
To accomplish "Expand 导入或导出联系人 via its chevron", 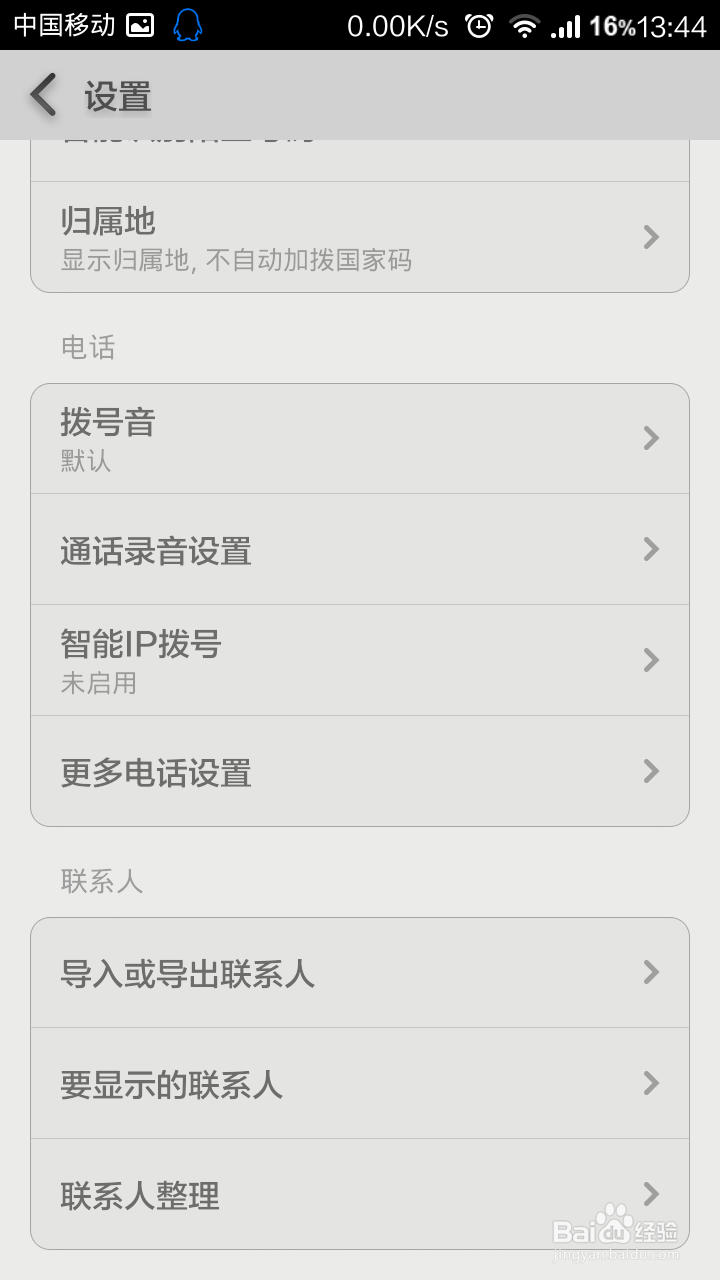I will [651, 972].
